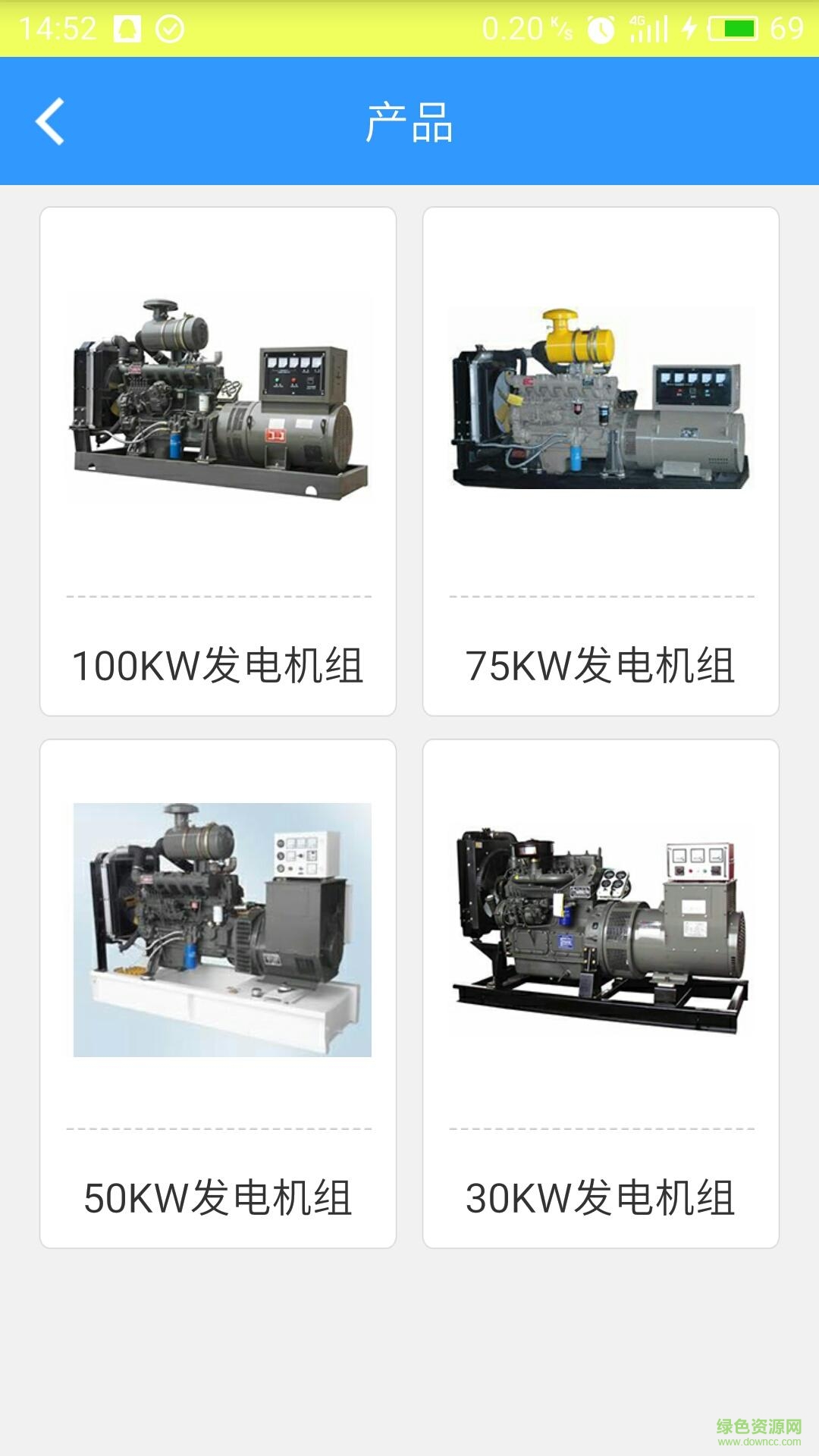Open the 100KW发电机组 product card
Screen dimensions: 819x1456
pyautogui.click(x=218, y=461)
